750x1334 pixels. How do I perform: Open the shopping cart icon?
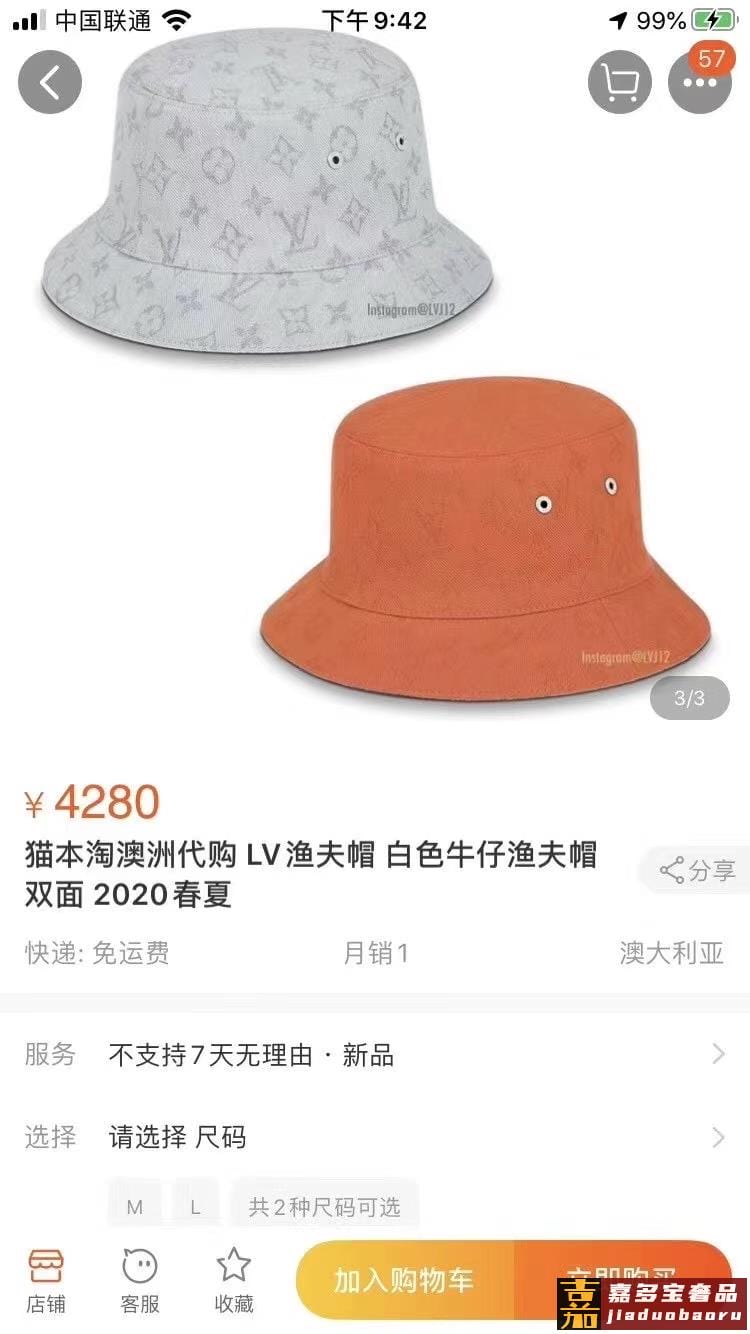620,82
